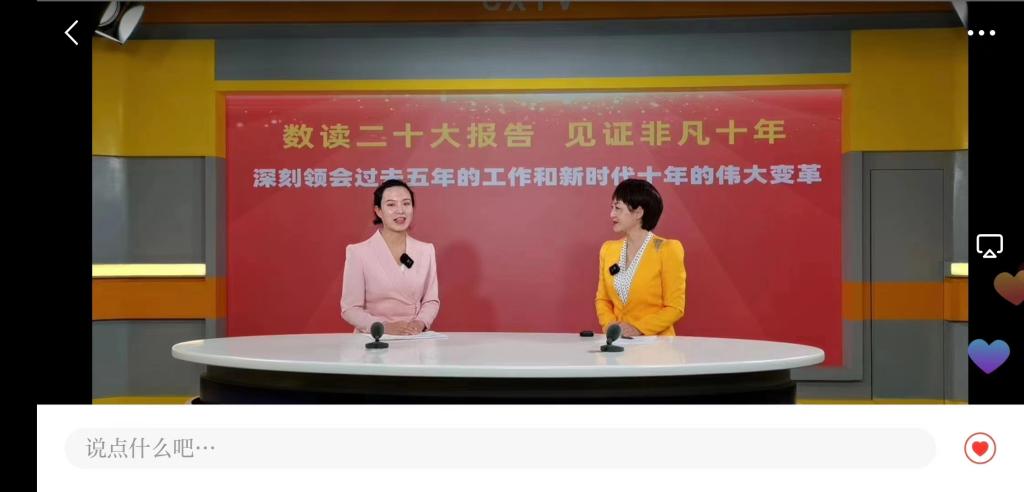Go back using the top-left arrow
Screen dimensions: 1024x492
(71, 33)
